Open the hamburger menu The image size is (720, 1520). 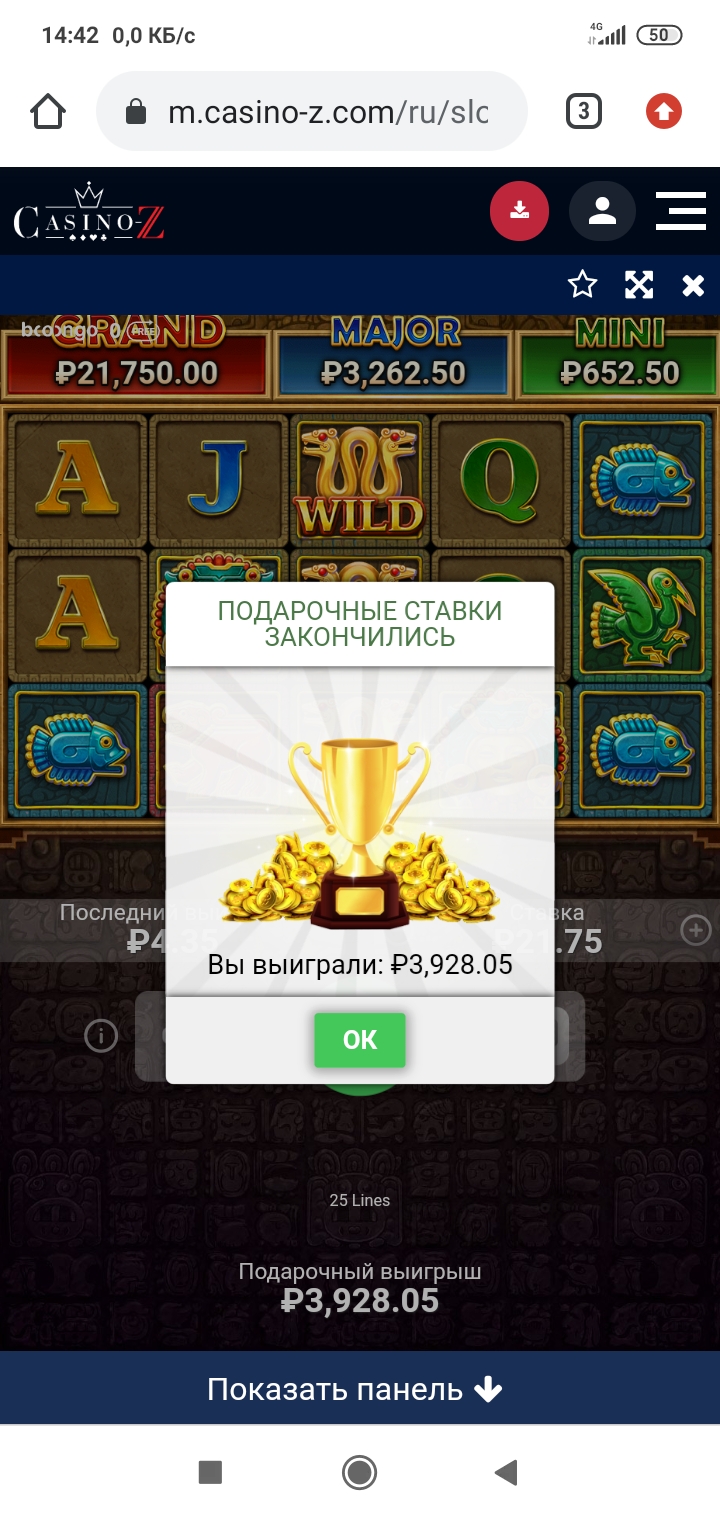pyautogui.click(x=681, y=211)
